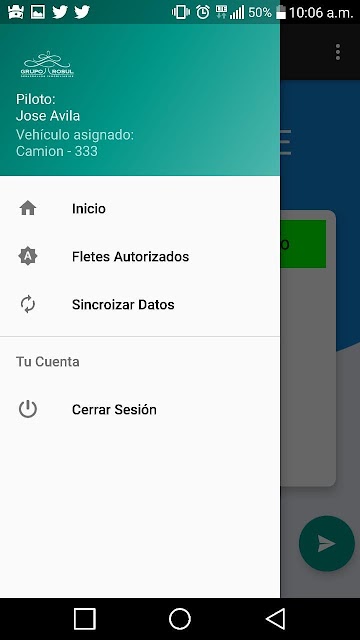
Task: Tap Cerrar Sesión to log out
Action: tap(140, 409)
